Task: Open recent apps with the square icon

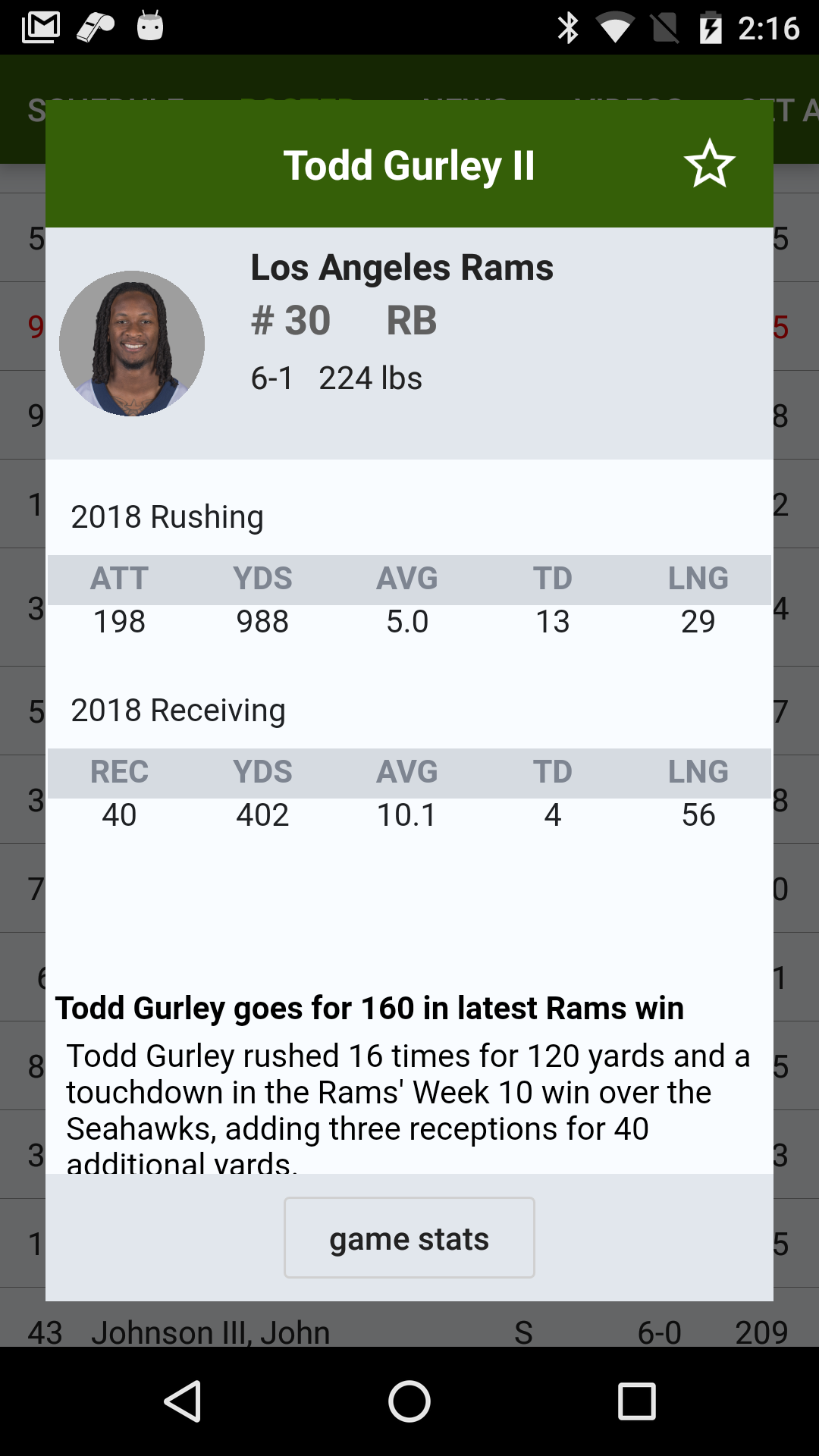Action: (635, 1400)
